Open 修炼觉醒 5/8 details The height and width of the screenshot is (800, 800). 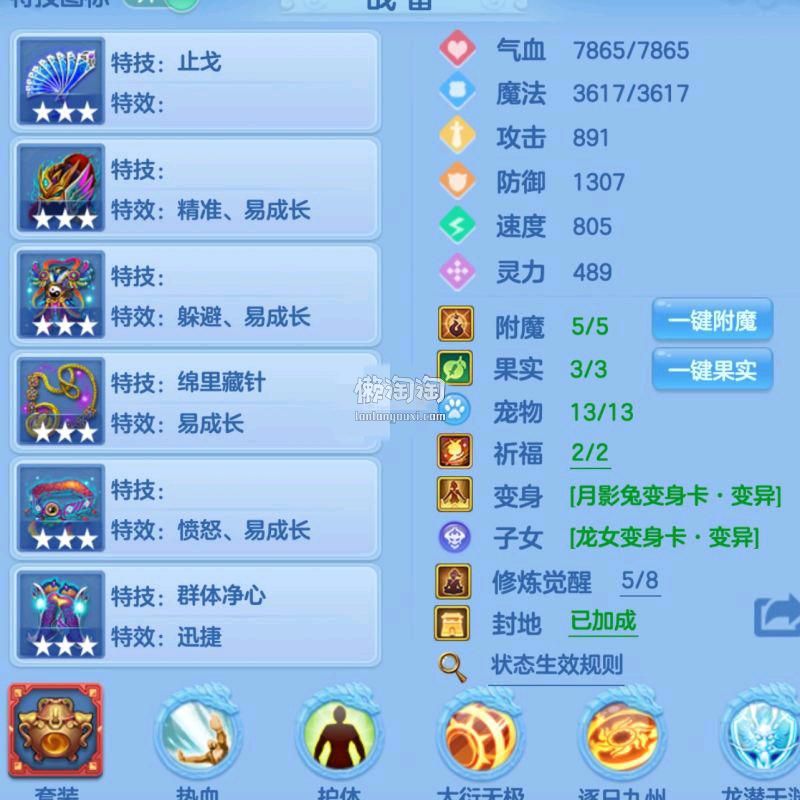click(640, 581)
